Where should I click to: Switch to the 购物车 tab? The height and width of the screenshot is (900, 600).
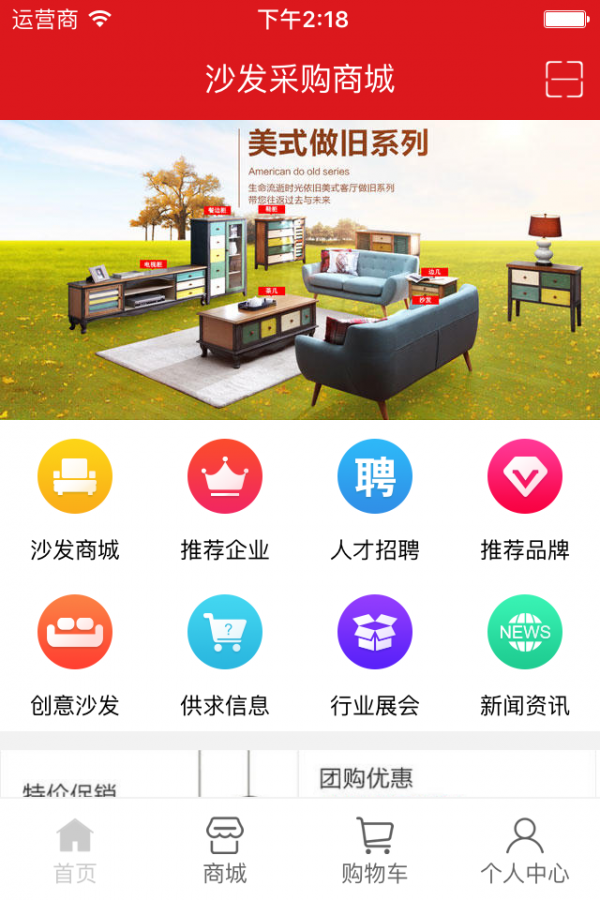(375, 850)
